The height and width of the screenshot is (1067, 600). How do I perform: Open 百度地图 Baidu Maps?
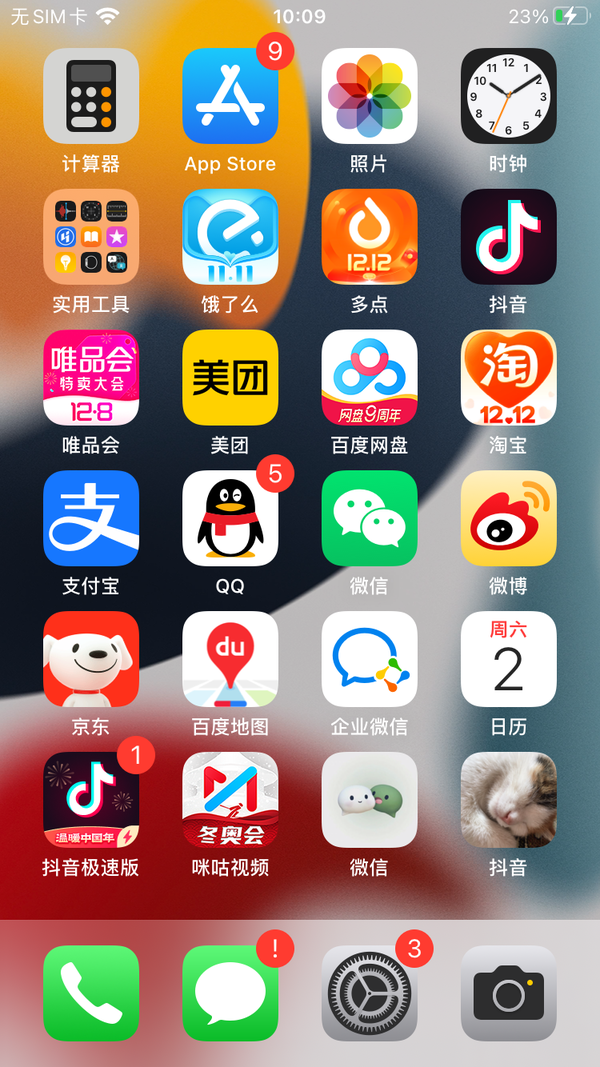coord(230,659)
